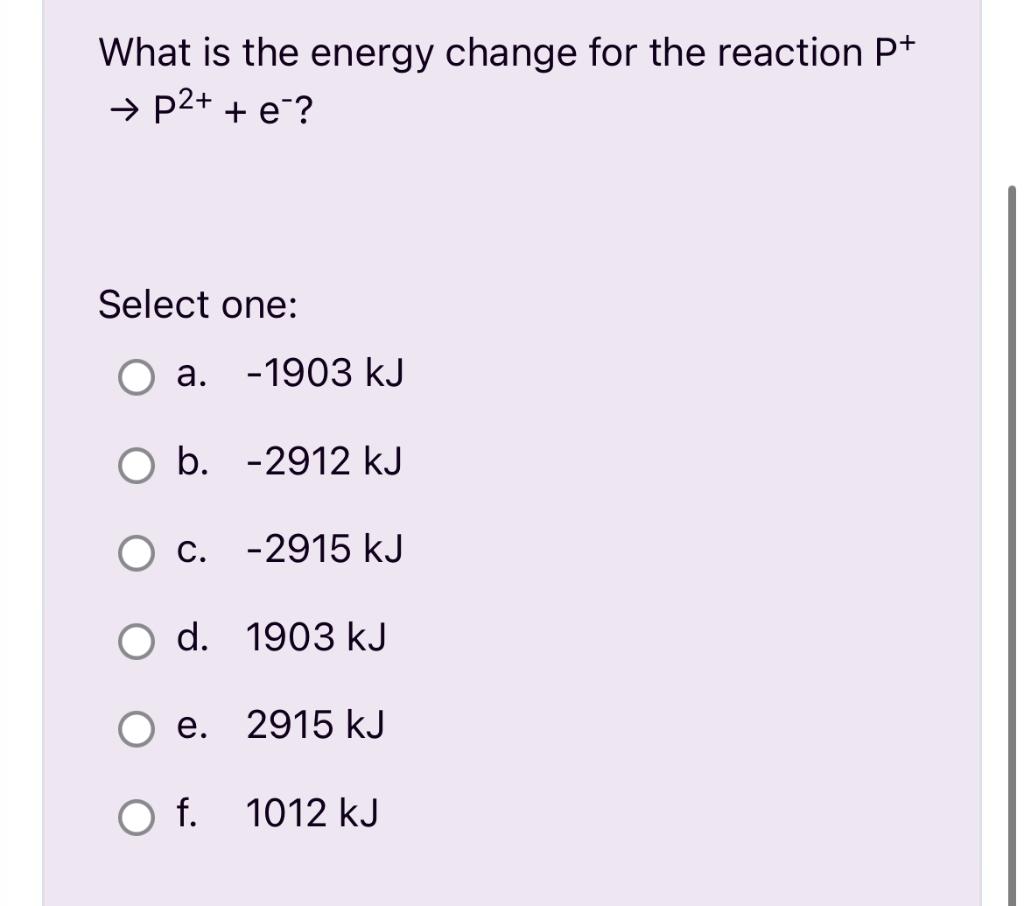Select answer a. -1903 kJ
This screenshot has width=1024, height=906.
tap(137, 377)
